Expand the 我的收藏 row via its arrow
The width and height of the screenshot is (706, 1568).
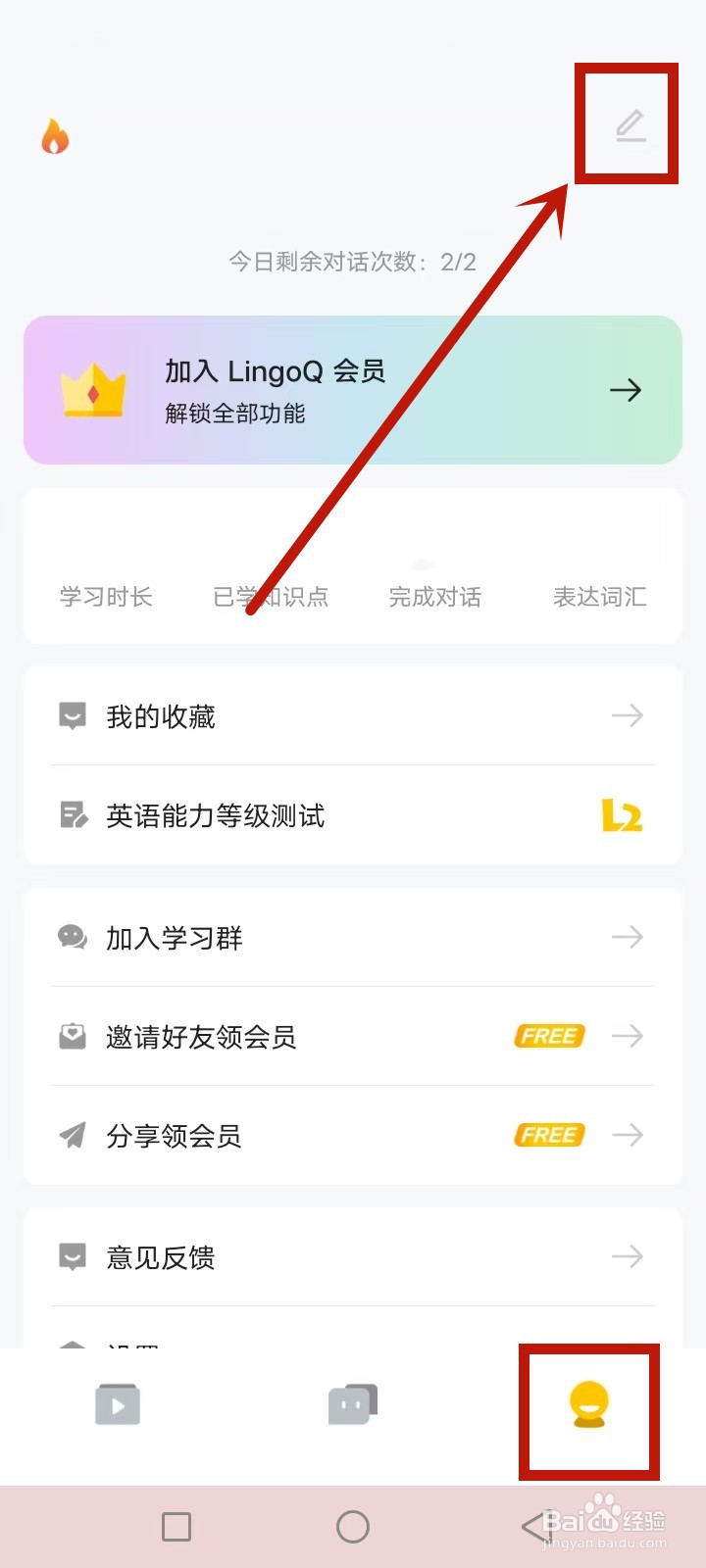(x=628, y=715)
